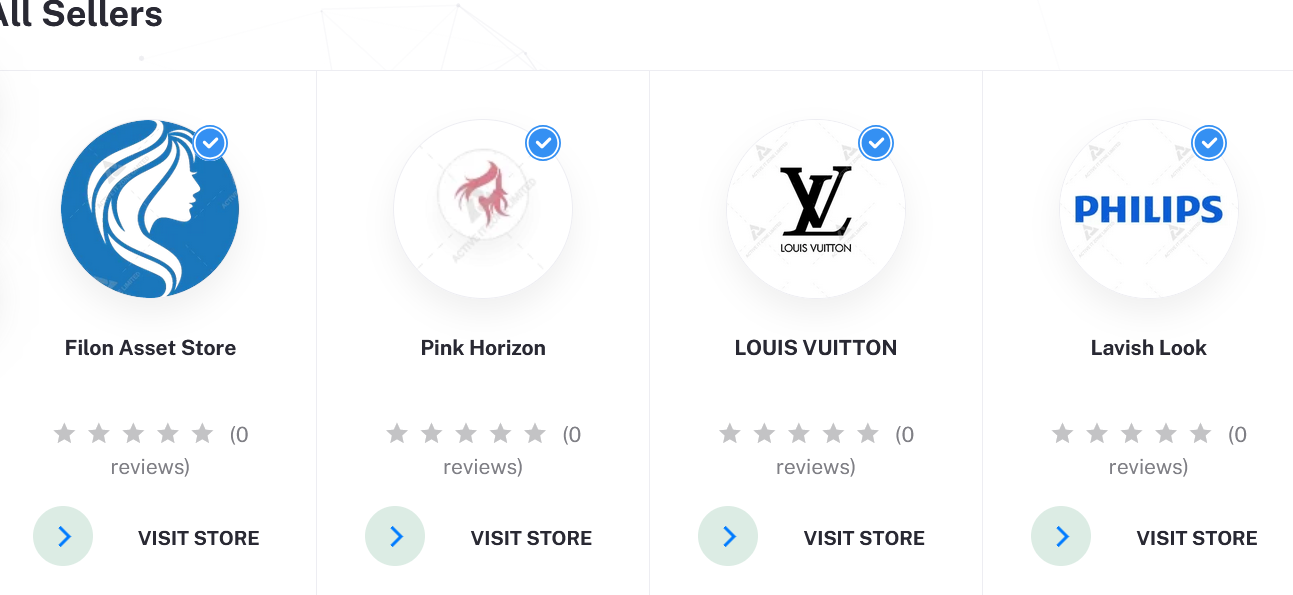Open the Filon Asset Store name link
The image size is (1293, 595).
150,348
